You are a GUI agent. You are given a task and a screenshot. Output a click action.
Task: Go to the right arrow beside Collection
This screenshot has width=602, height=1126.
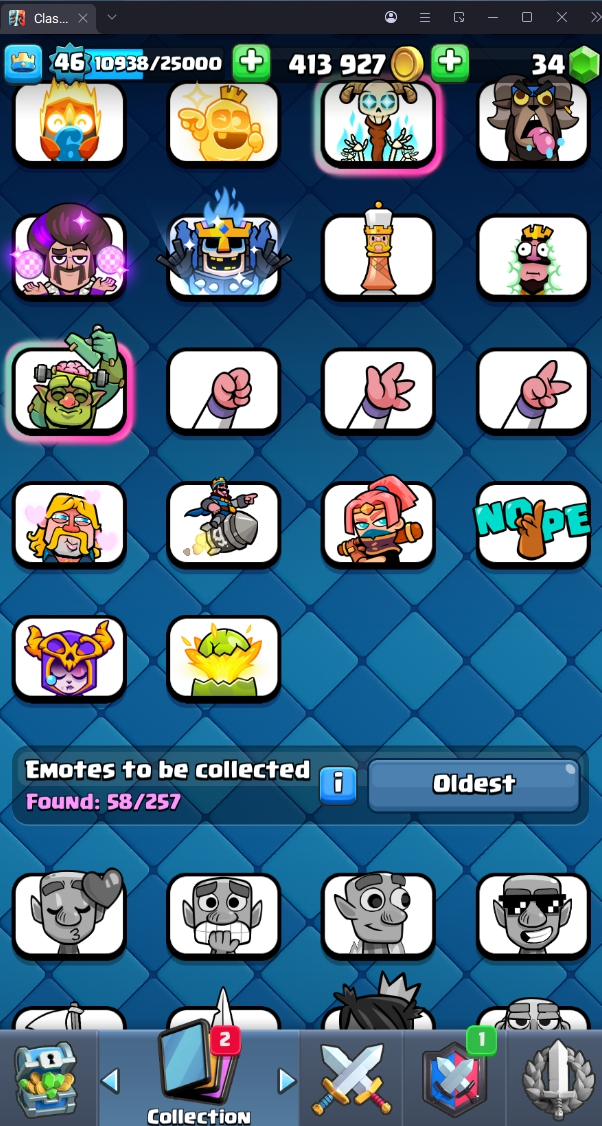click(287, 1080)
